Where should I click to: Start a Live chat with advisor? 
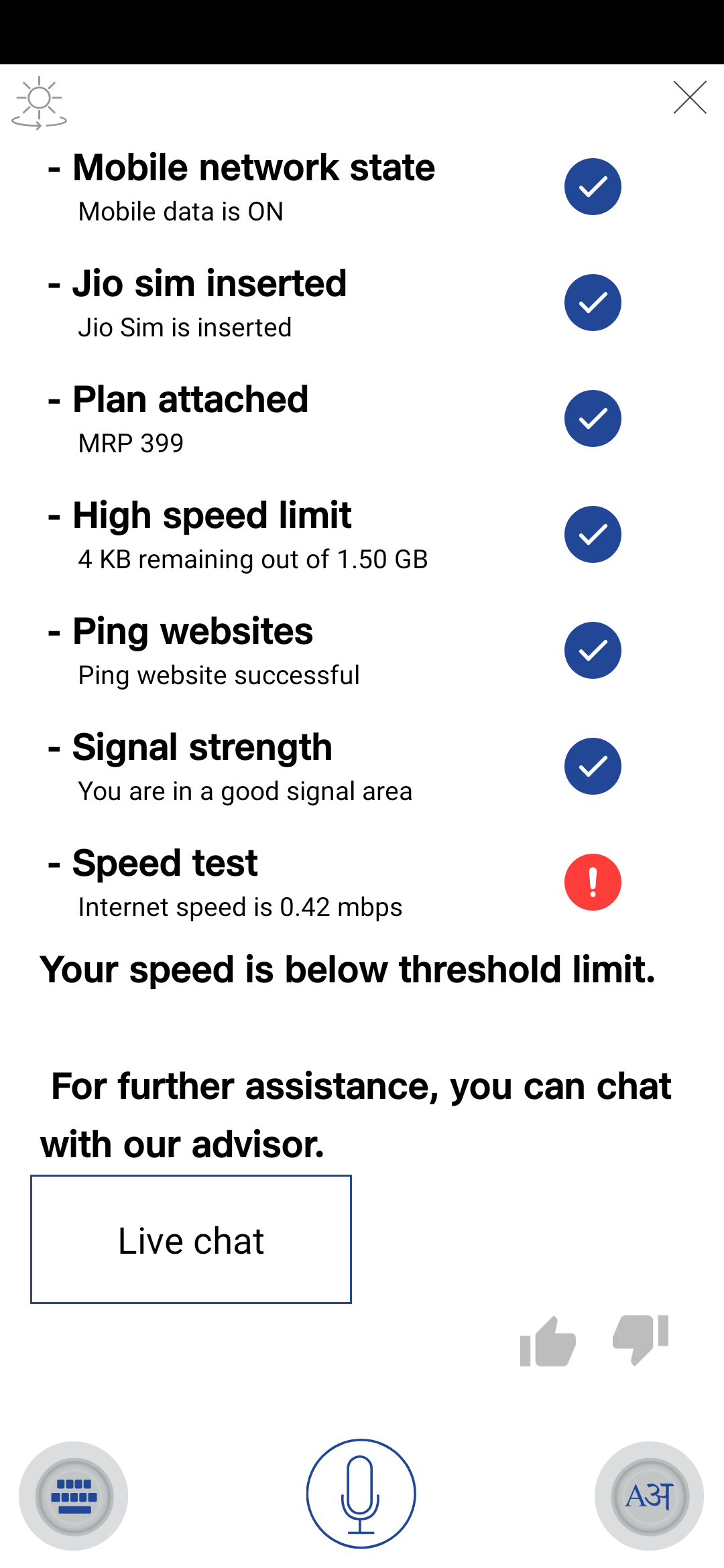pyautogui.click(x=191, y=1239)
